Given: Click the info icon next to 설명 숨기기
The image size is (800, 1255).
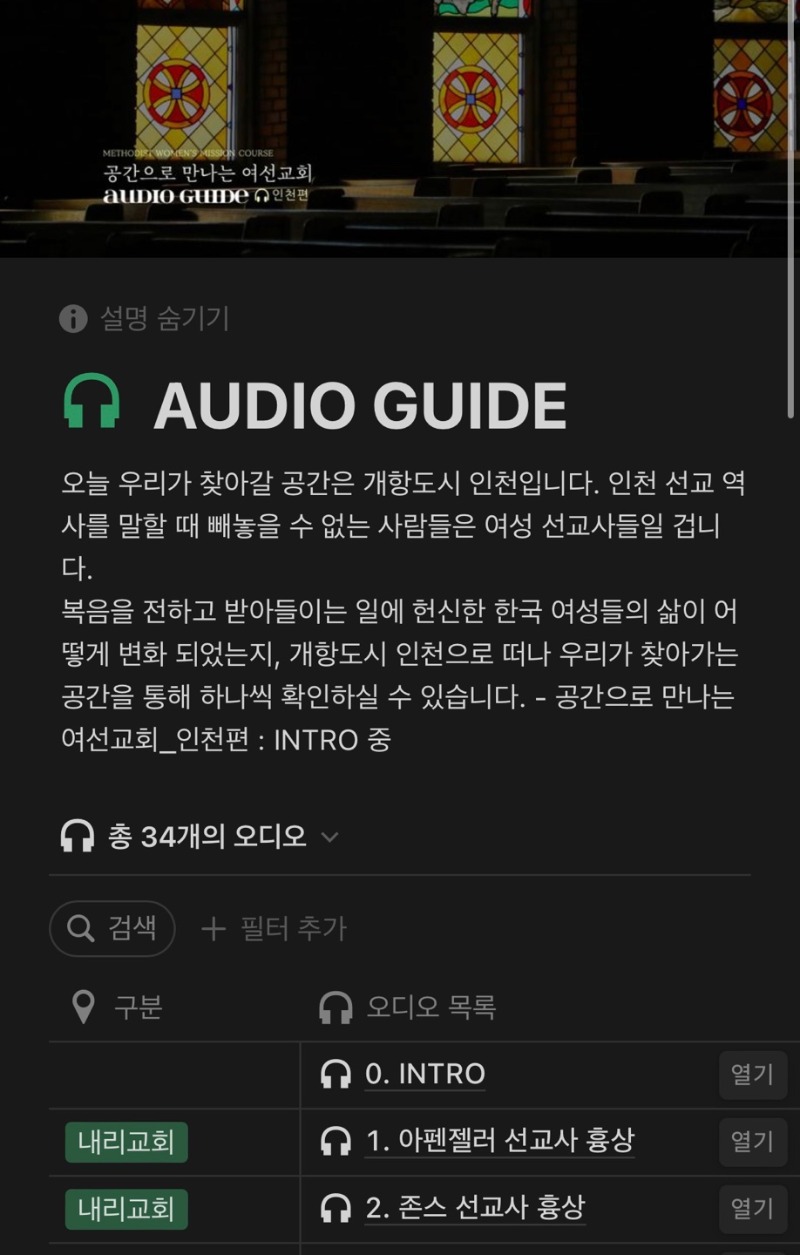Looking at the screenshot, I should (x=75, y=318).
